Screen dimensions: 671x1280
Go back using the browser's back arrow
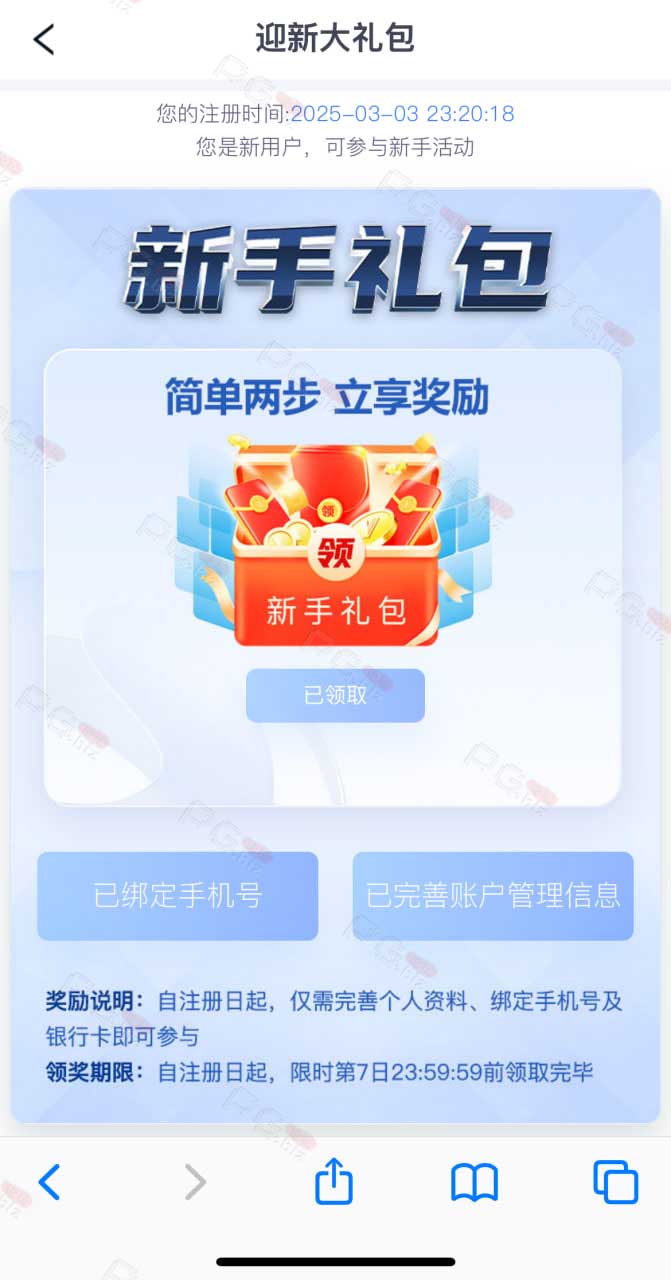click(49, 1182)
